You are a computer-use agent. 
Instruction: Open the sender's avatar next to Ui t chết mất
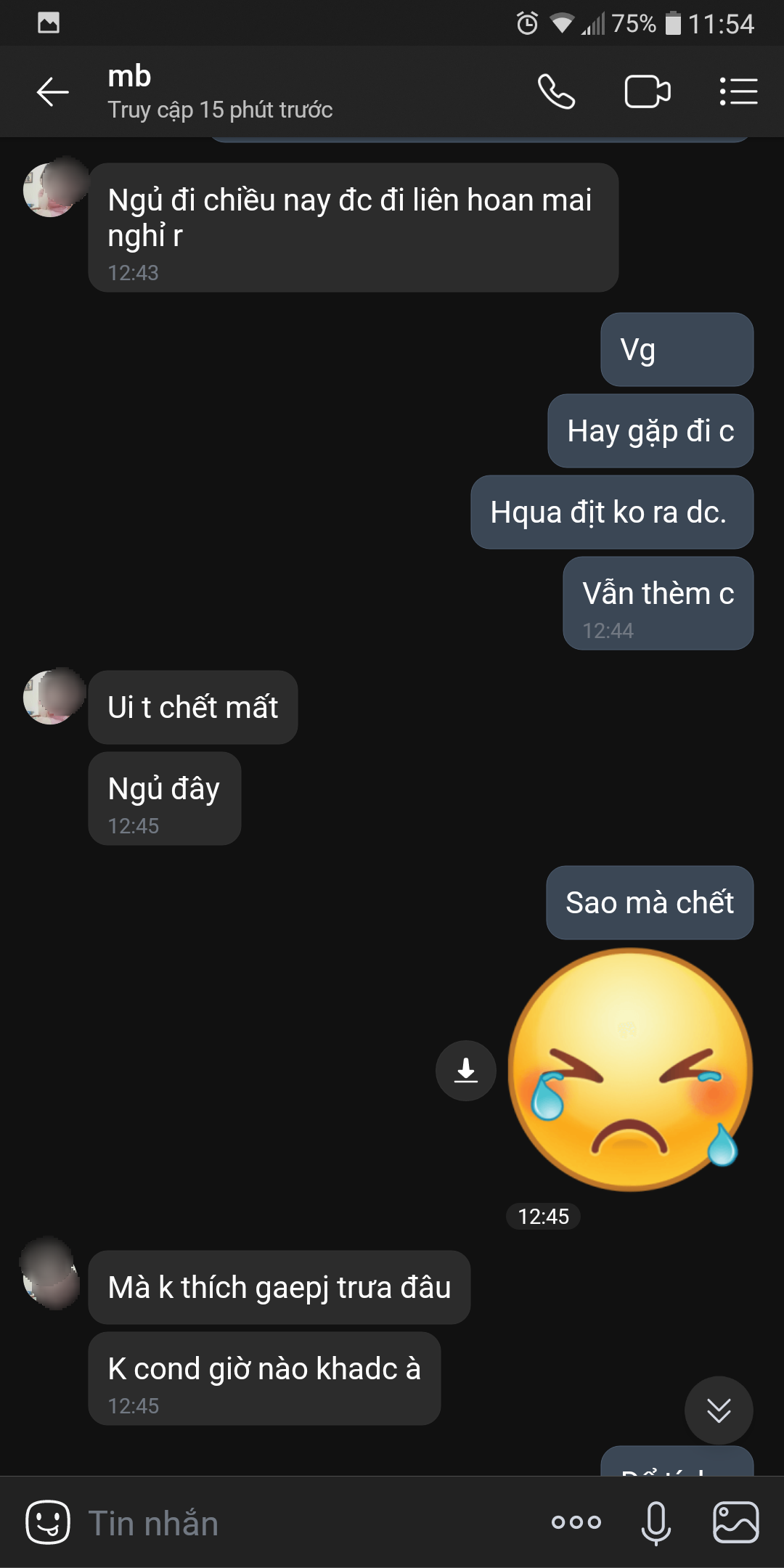tap(52, 697)
